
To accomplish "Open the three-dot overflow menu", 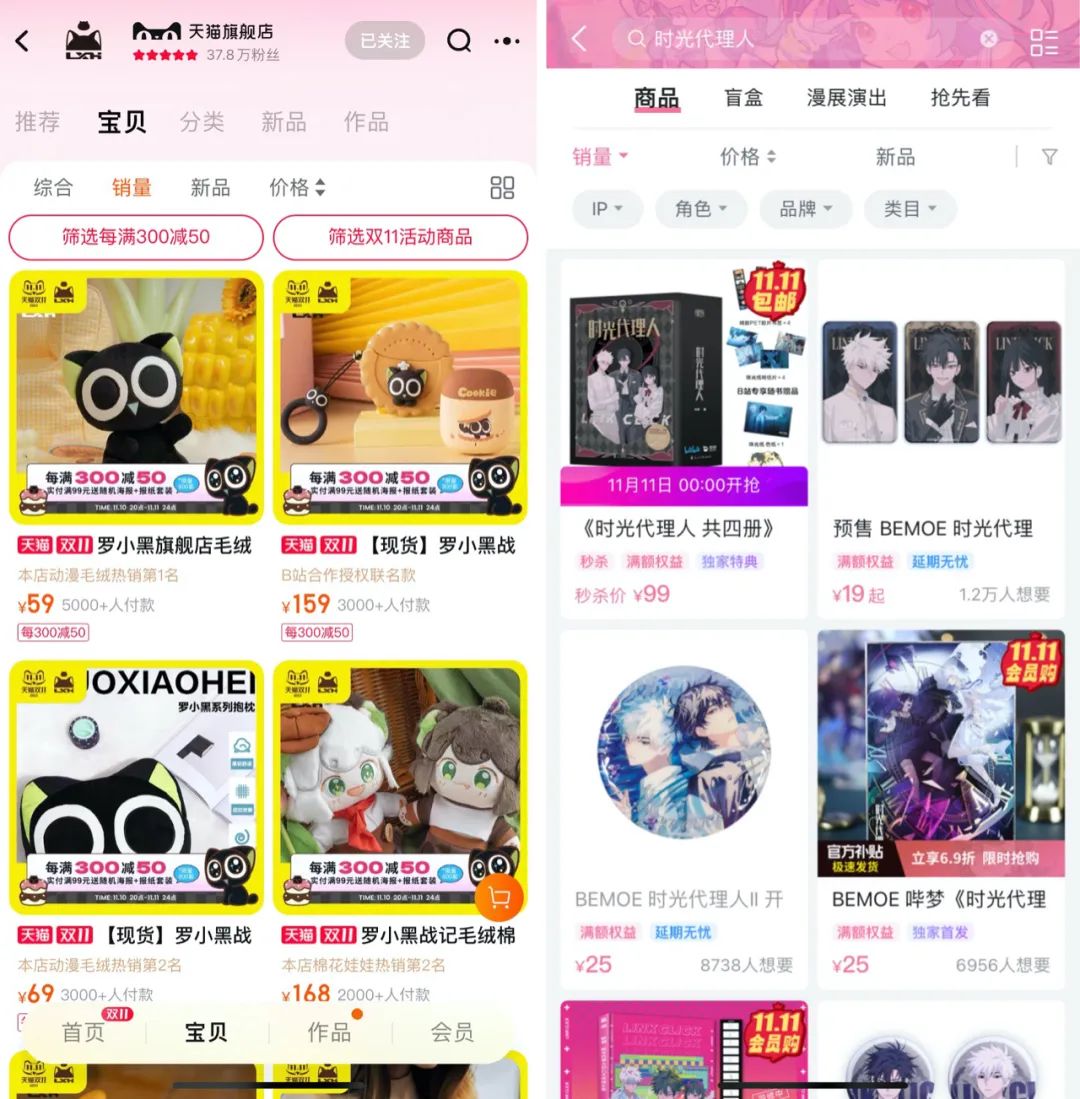I will tap(507, 41).
